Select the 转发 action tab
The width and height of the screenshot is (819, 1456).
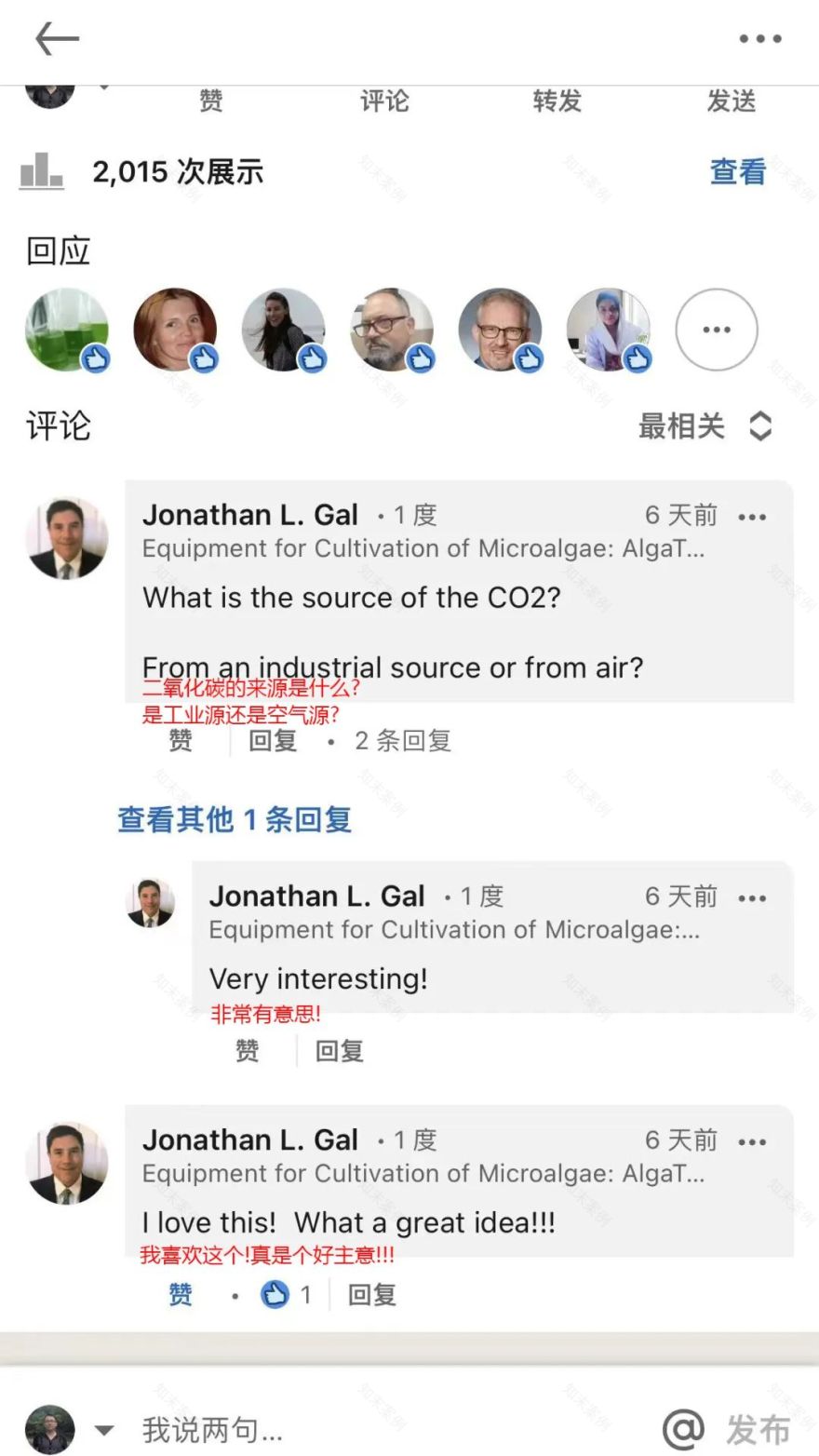pos(557,102)
